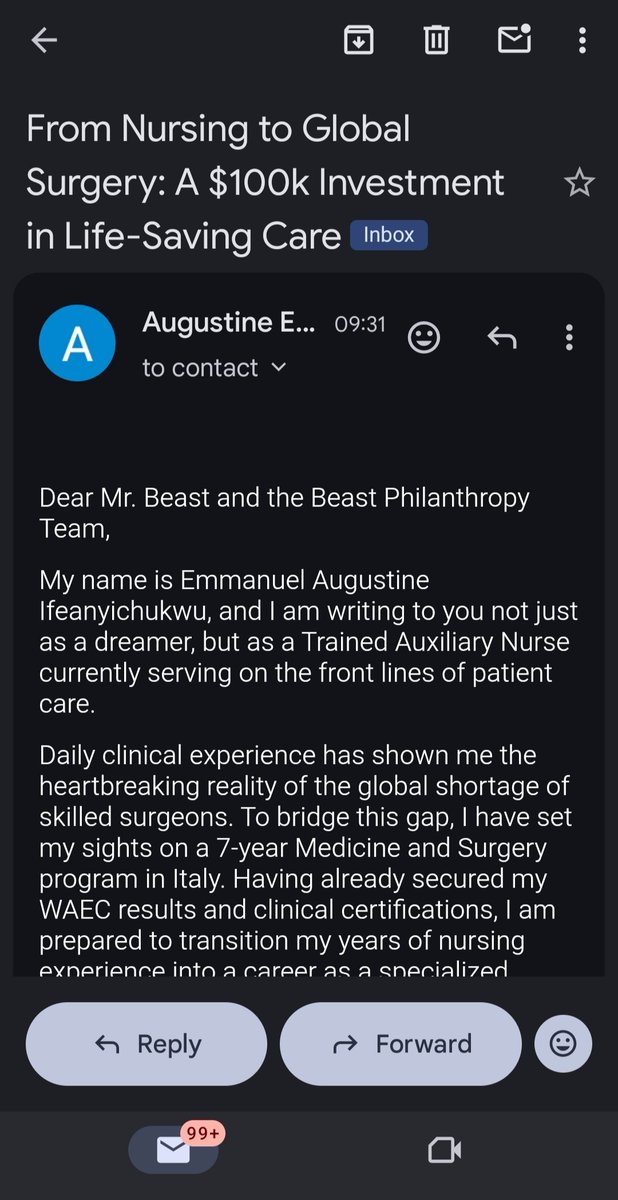Image resolution: width=618 pixels, height=1200 pixels.
Task: Open sender Augustine's profile avatar
Action: point(78,344)
